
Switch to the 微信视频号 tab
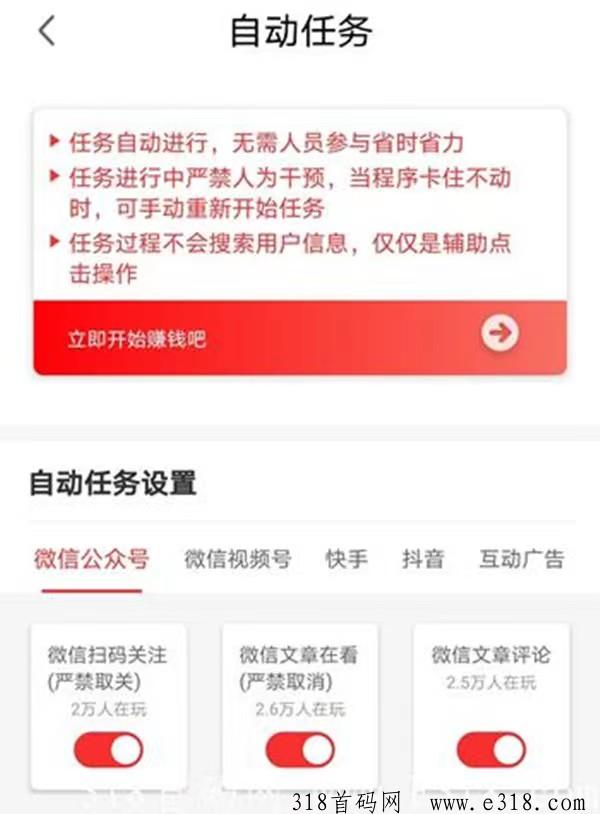pyautogui.click(x=237, y=558)
